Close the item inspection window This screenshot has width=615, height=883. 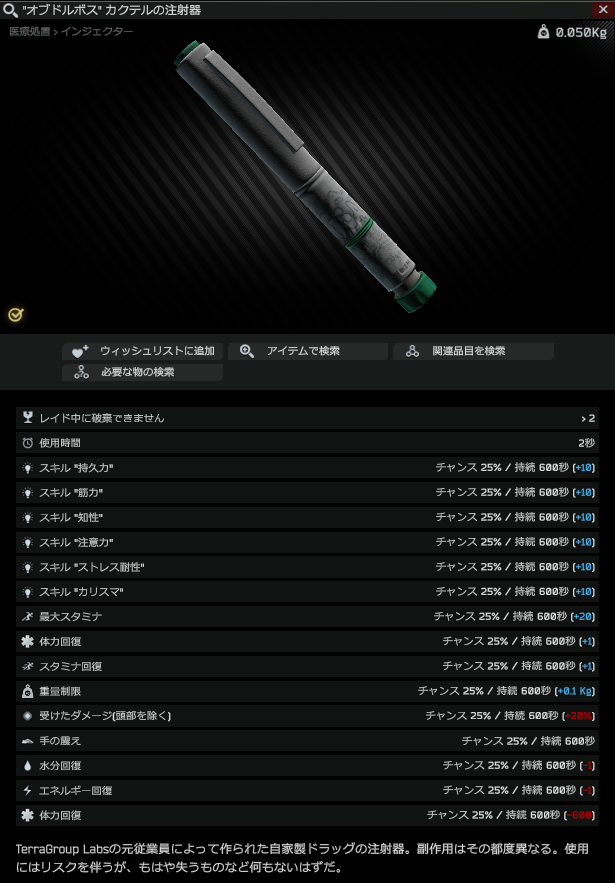602,9
